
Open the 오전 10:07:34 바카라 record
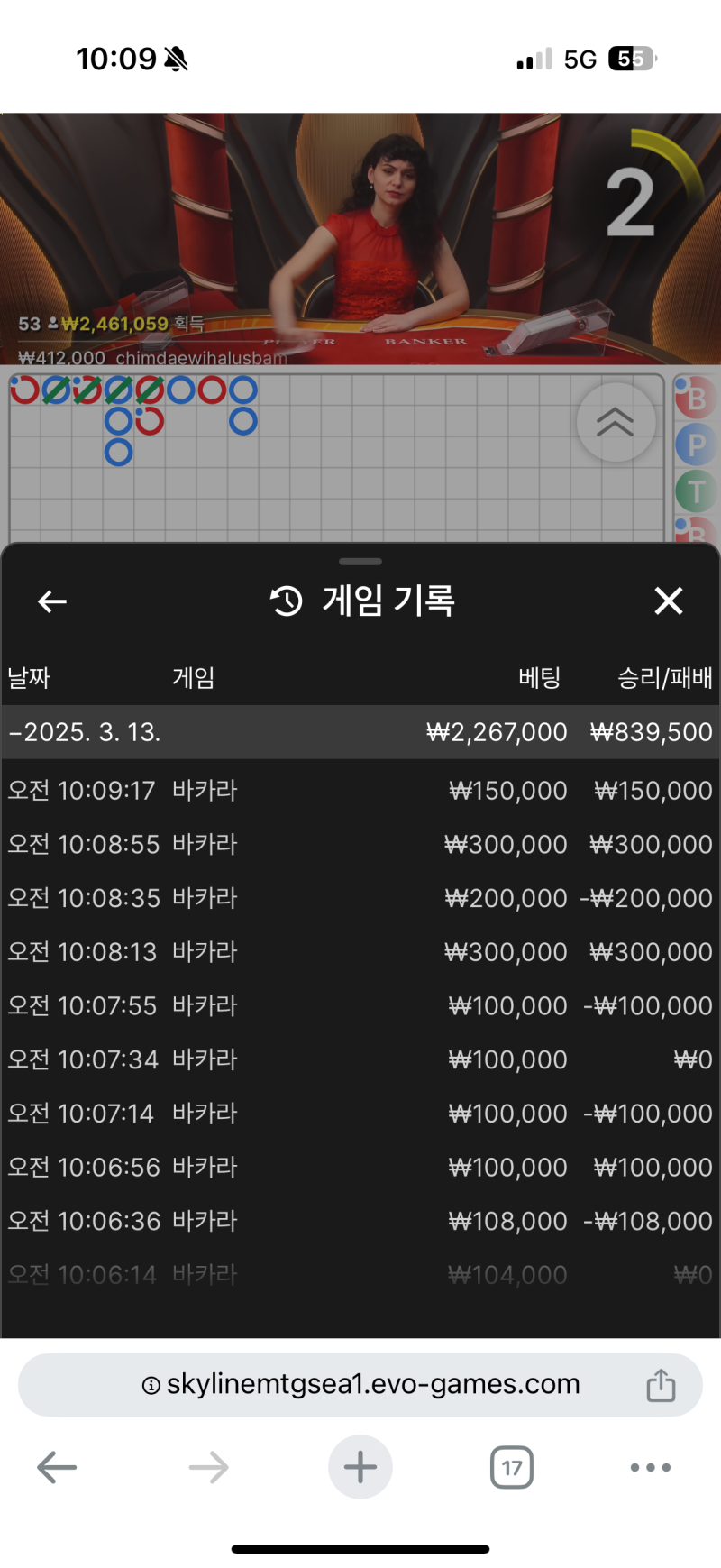pyautogui.click(x=360, y=1059)
